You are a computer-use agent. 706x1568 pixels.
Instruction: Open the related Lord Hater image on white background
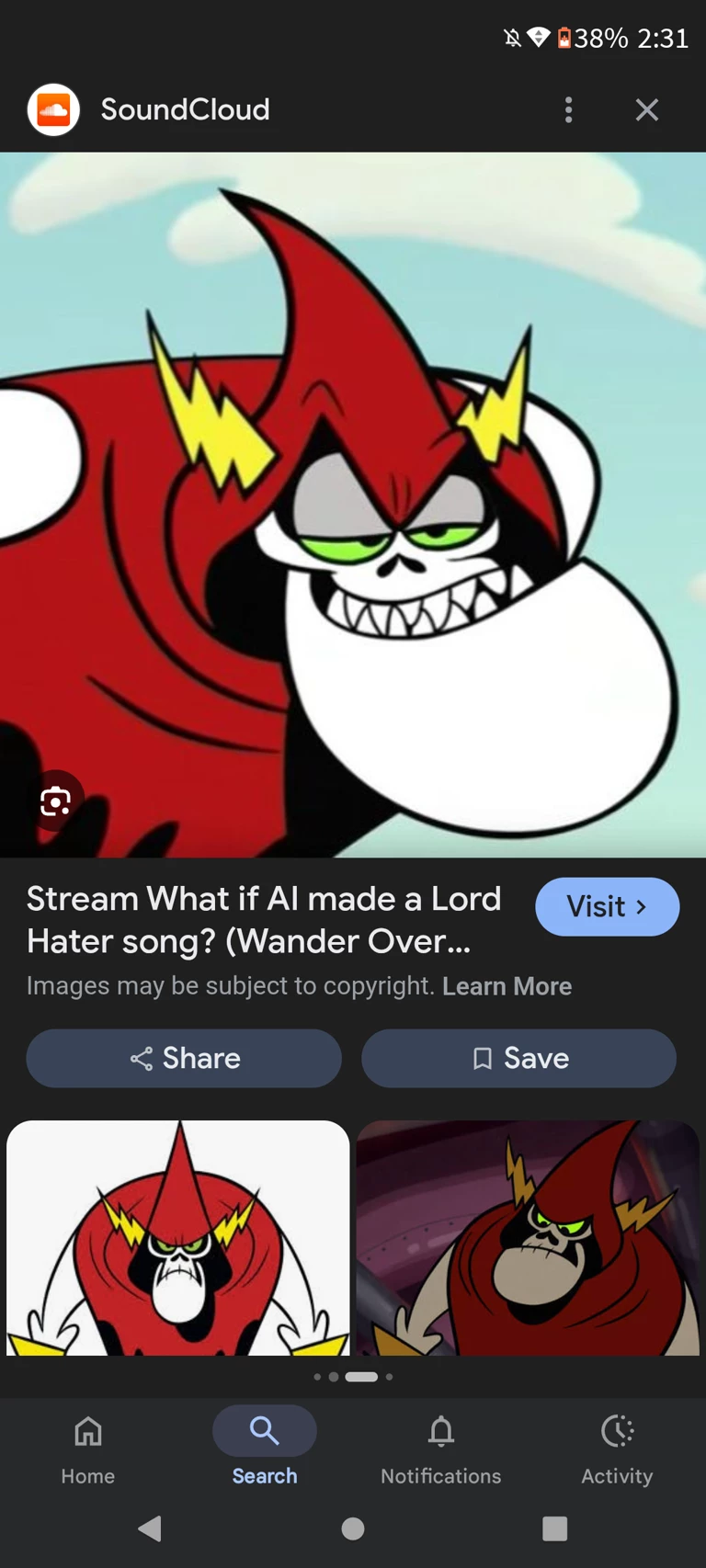coord(178,1237)
